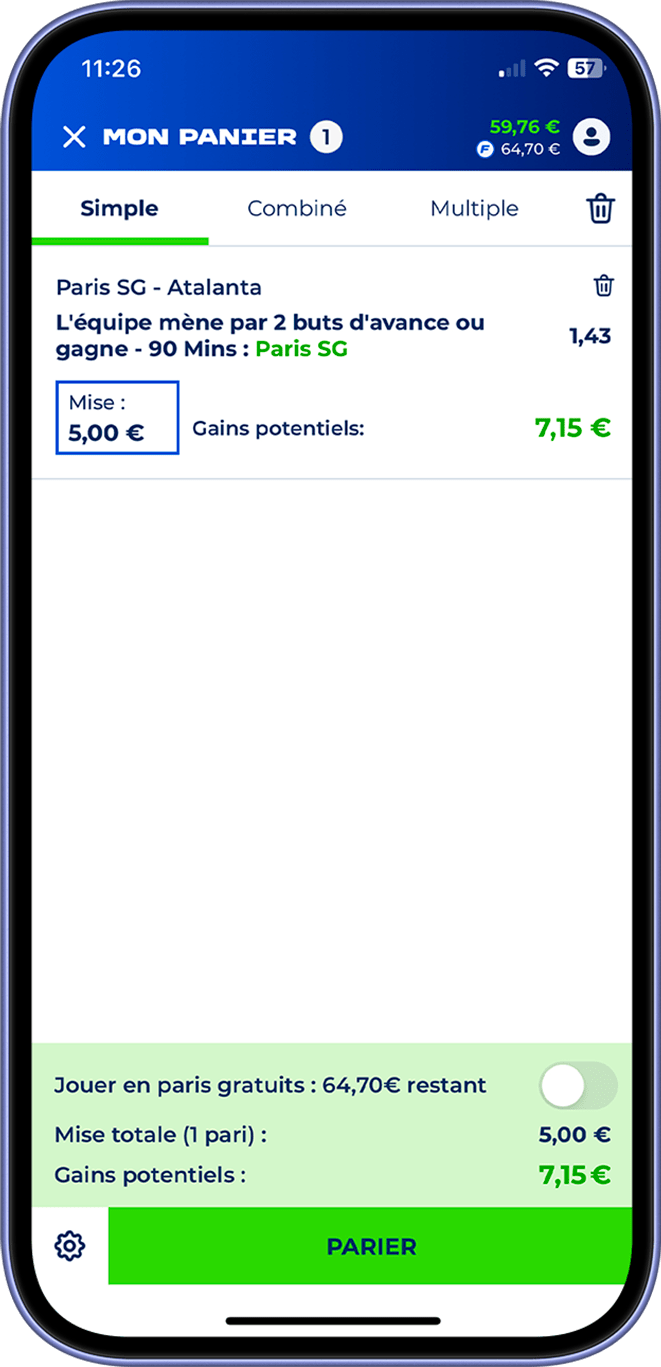Open the account balance 59,76 €
The height and width of the screenshot is (1367, 661).
point(524,127)
